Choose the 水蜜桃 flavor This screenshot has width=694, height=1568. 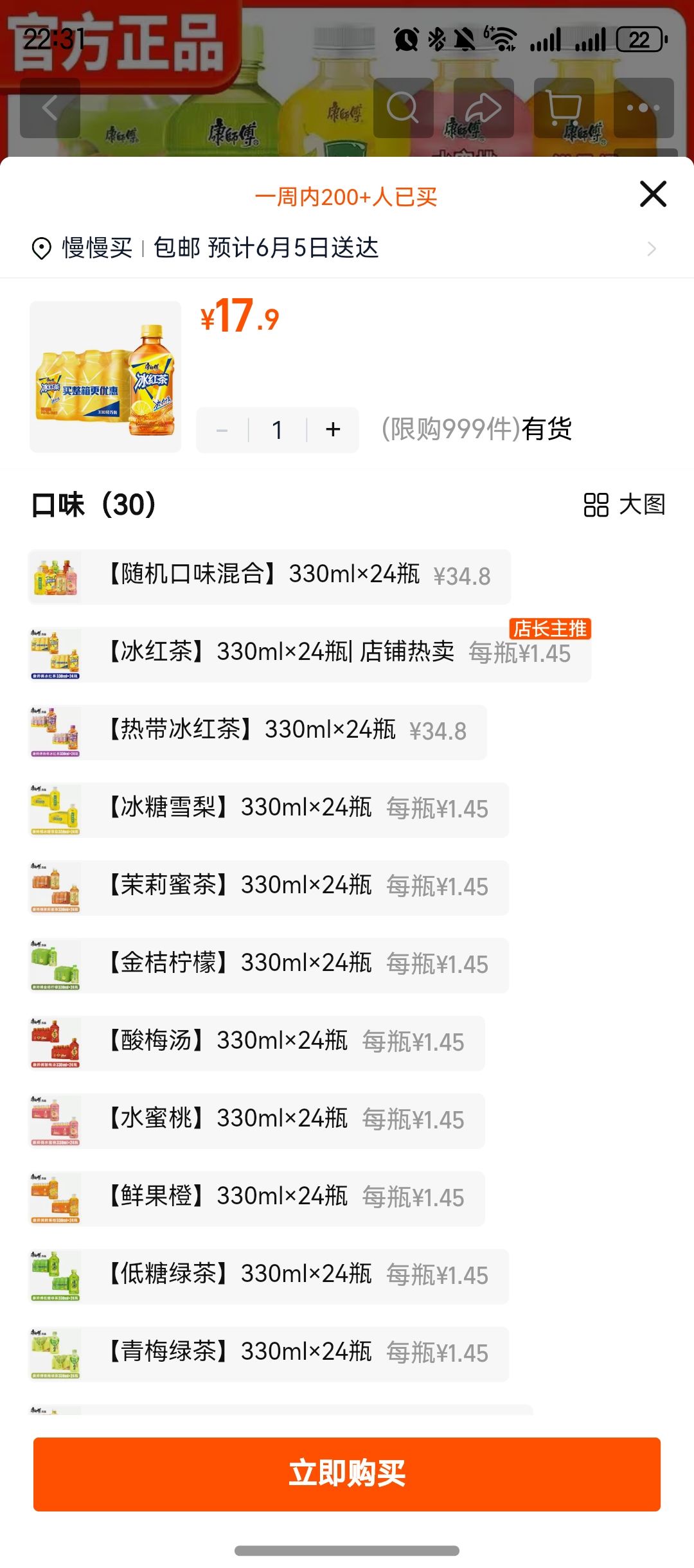pyautogui.click(x=257, y=1121)
